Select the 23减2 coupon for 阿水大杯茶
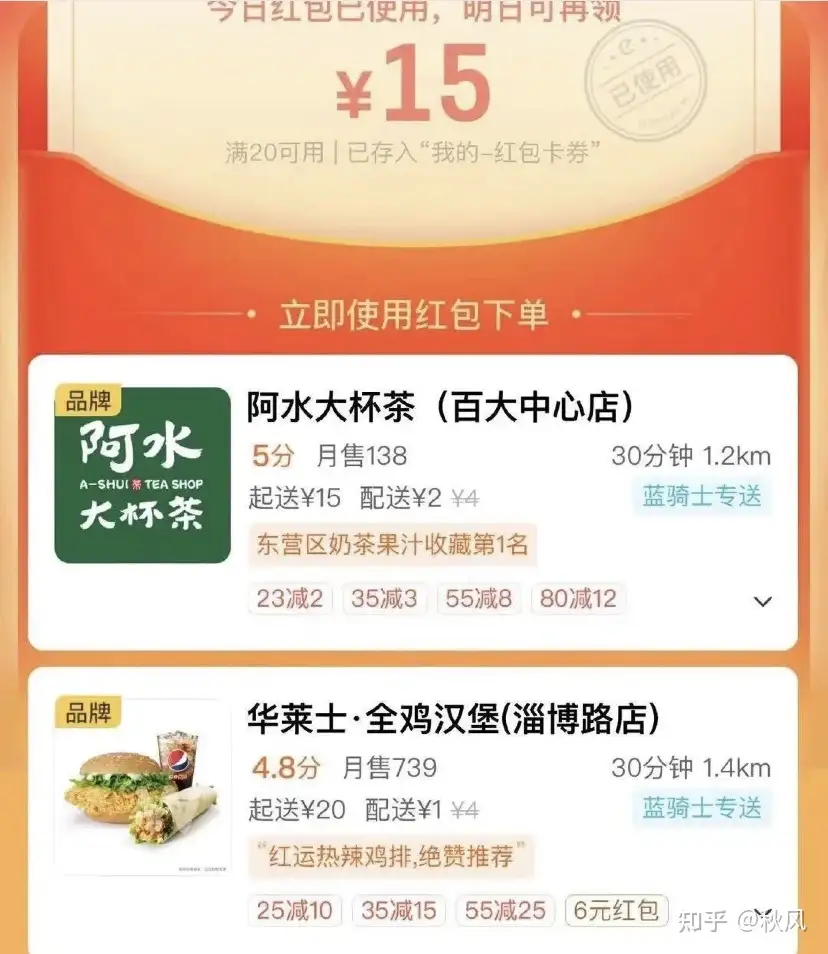Viewport: 828px width, 954px height. [289, 599]
